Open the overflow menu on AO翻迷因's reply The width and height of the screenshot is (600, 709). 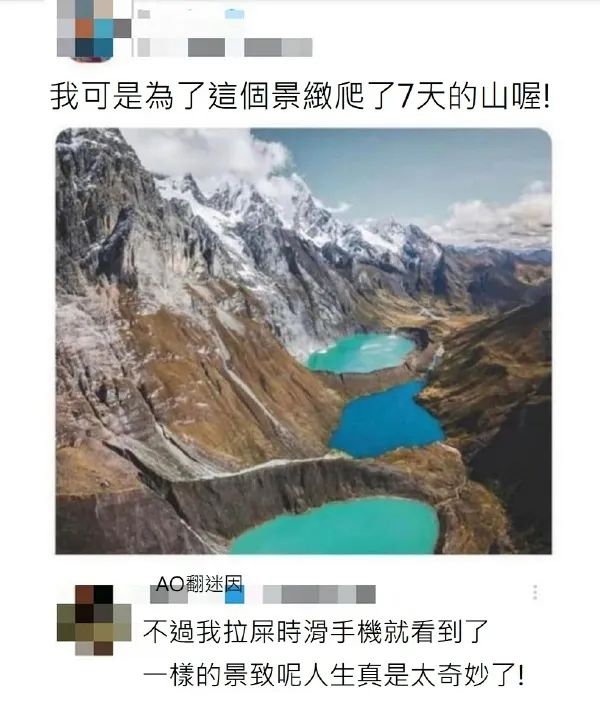point(535,592)
